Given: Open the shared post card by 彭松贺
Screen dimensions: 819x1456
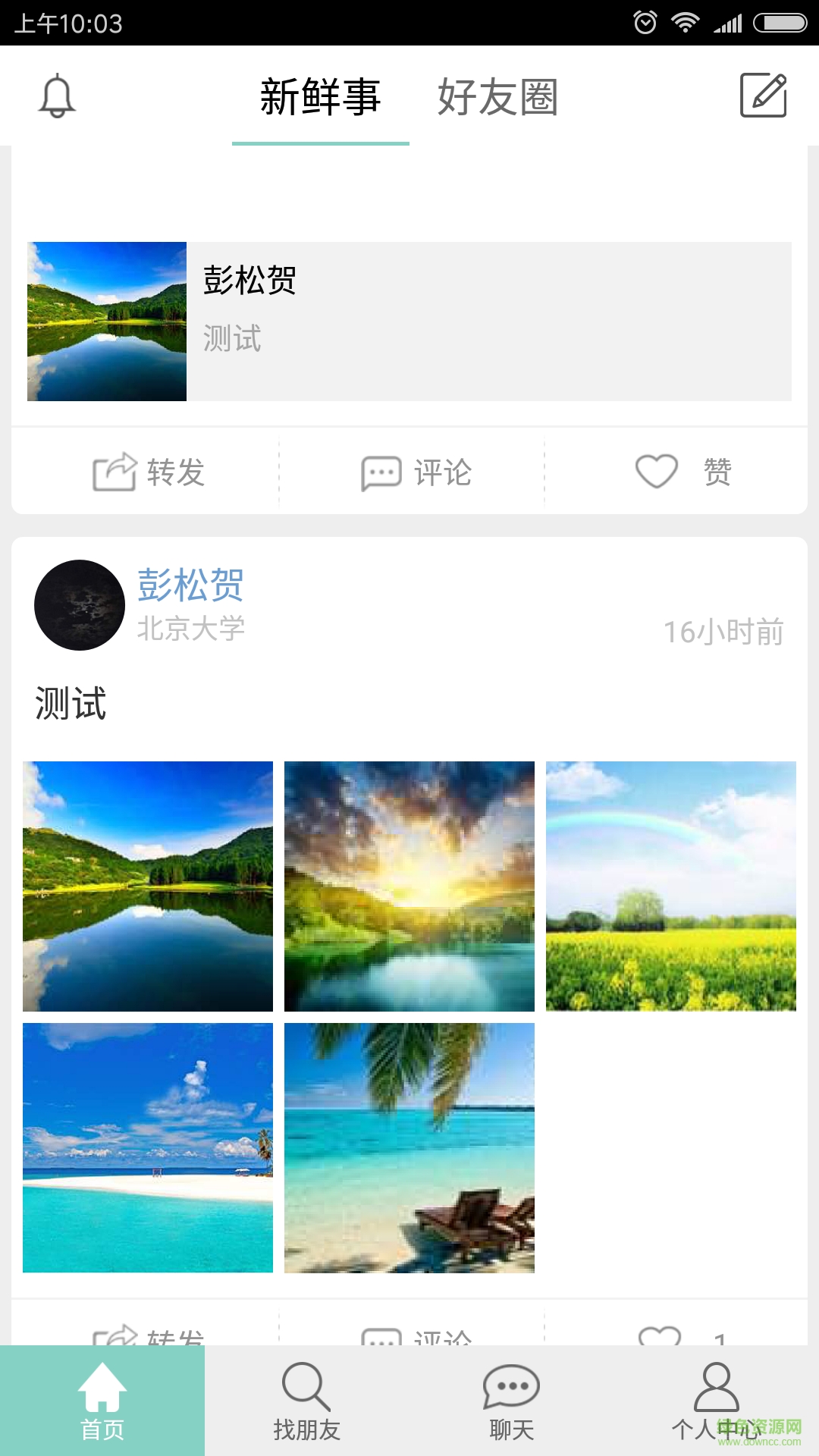Looking at the screenshot, I should pos(409,322).
